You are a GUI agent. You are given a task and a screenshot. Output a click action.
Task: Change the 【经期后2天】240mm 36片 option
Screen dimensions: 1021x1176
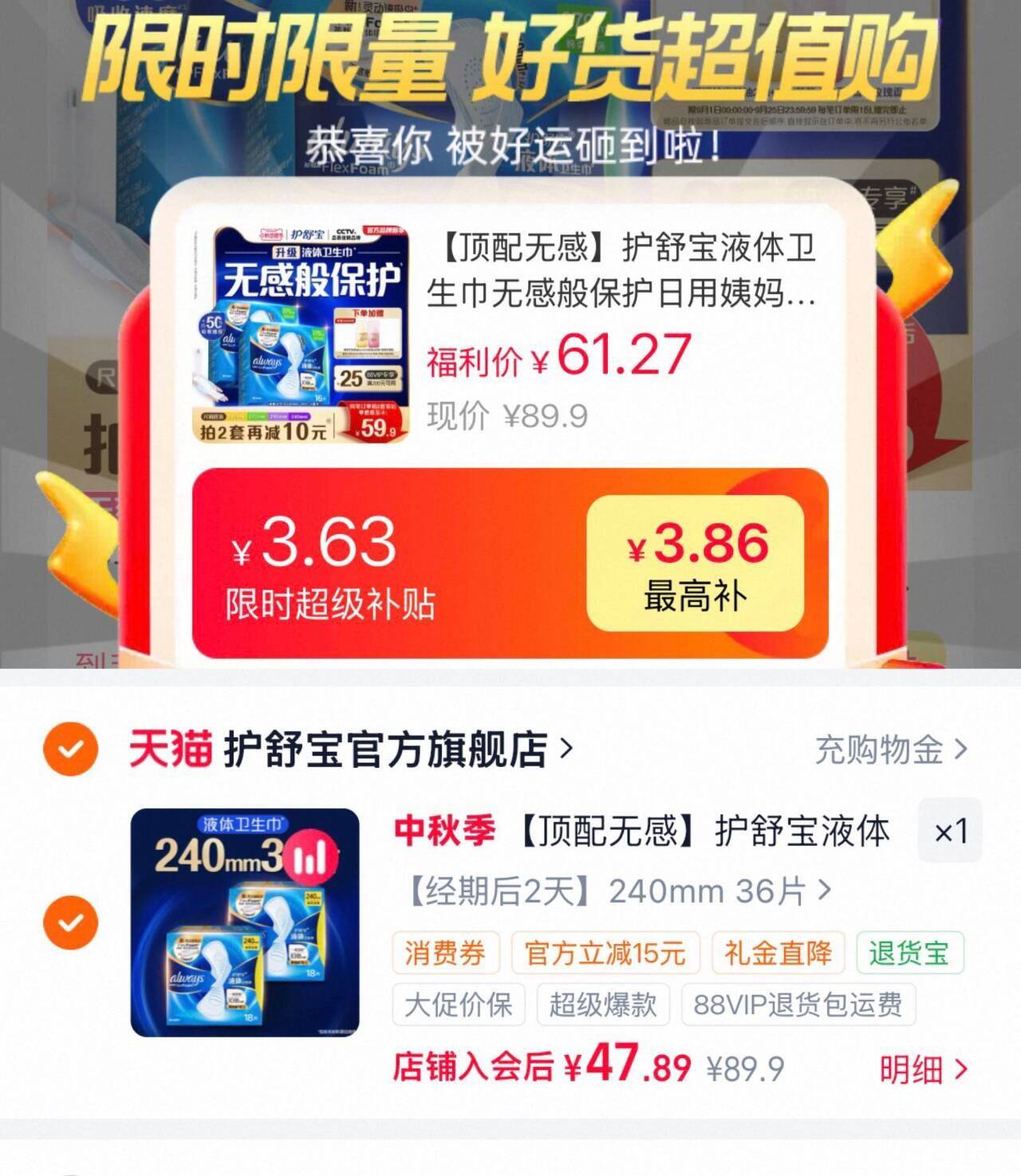[618, 891]
